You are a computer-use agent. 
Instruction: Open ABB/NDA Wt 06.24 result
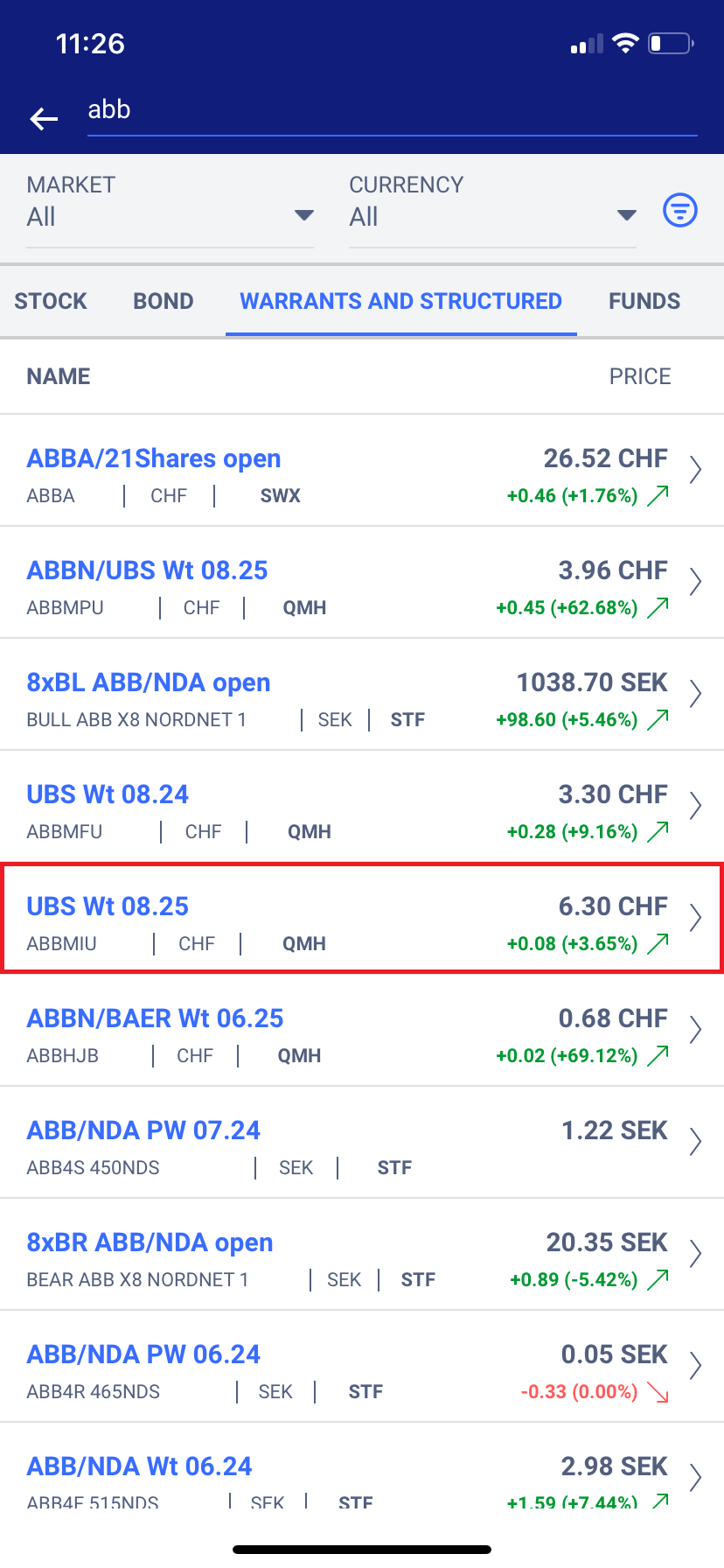tap(362, 1466)
